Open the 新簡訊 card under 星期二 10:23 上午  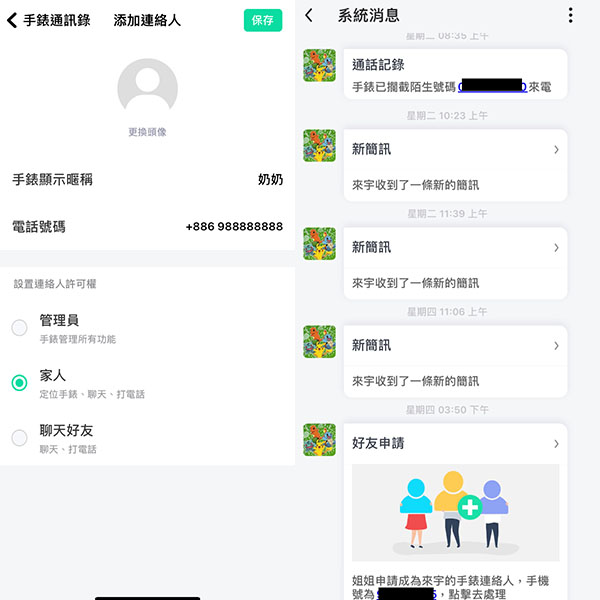(455, 166)
